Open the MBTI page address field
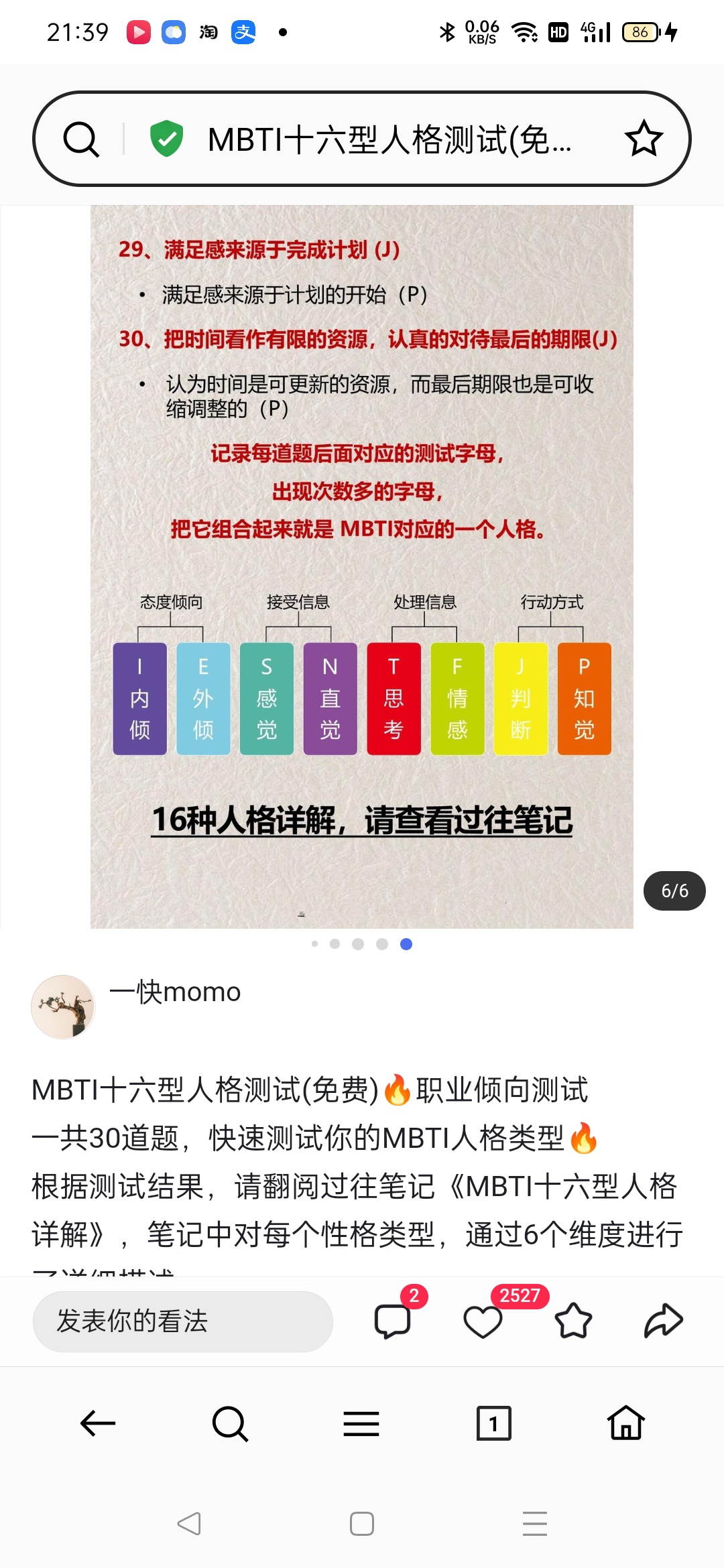 (x=389, y=139)
